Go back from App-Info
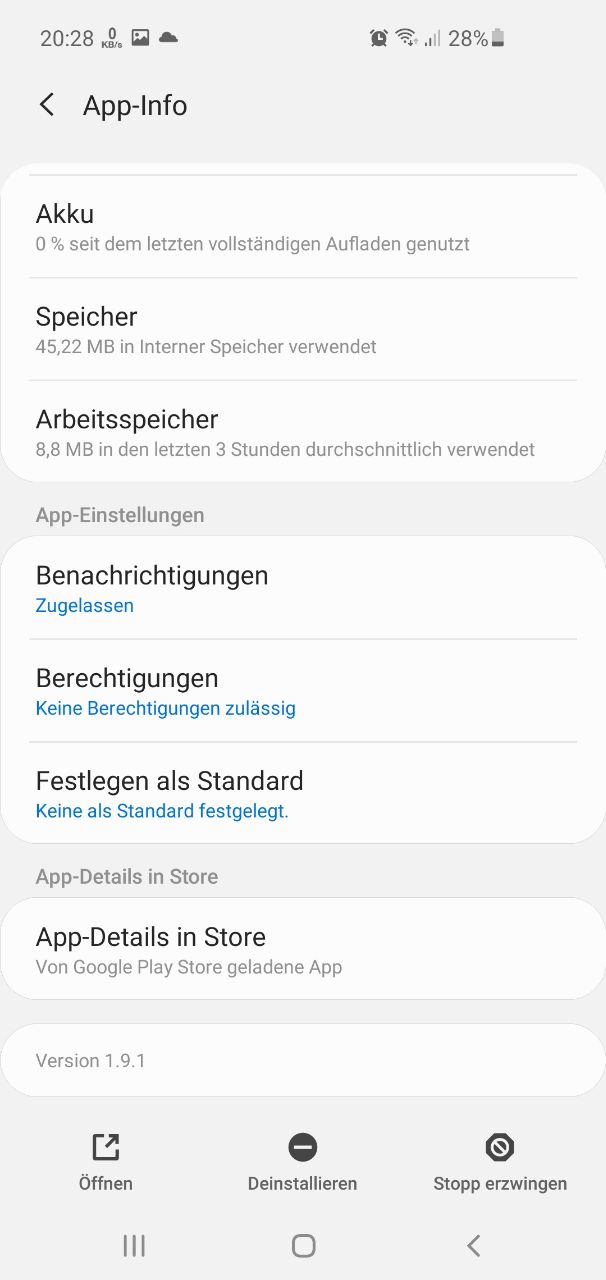This screenshot has height=1280, width=606. coord(47,105)
